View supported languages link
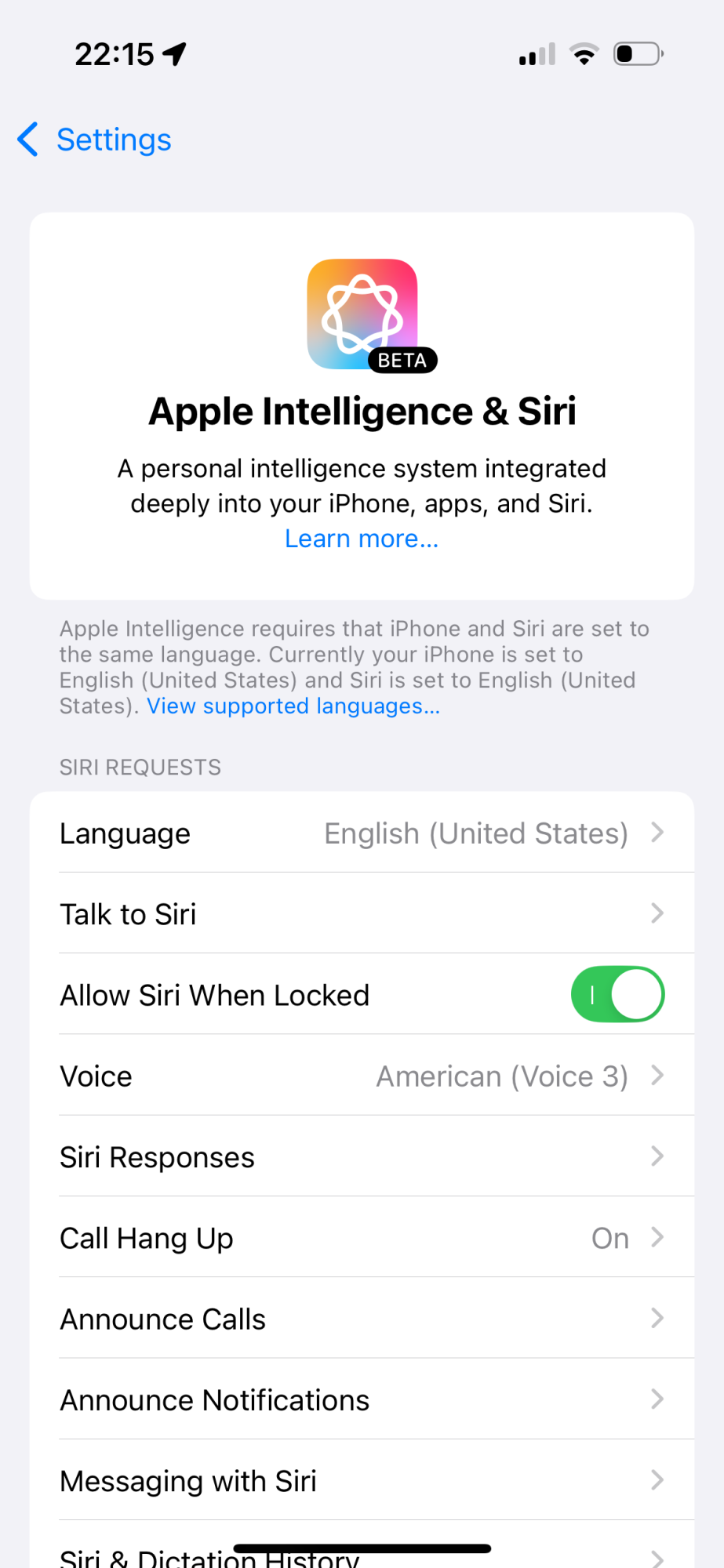The width and height of the screenshot is (724, 1568). click(293, 706)
